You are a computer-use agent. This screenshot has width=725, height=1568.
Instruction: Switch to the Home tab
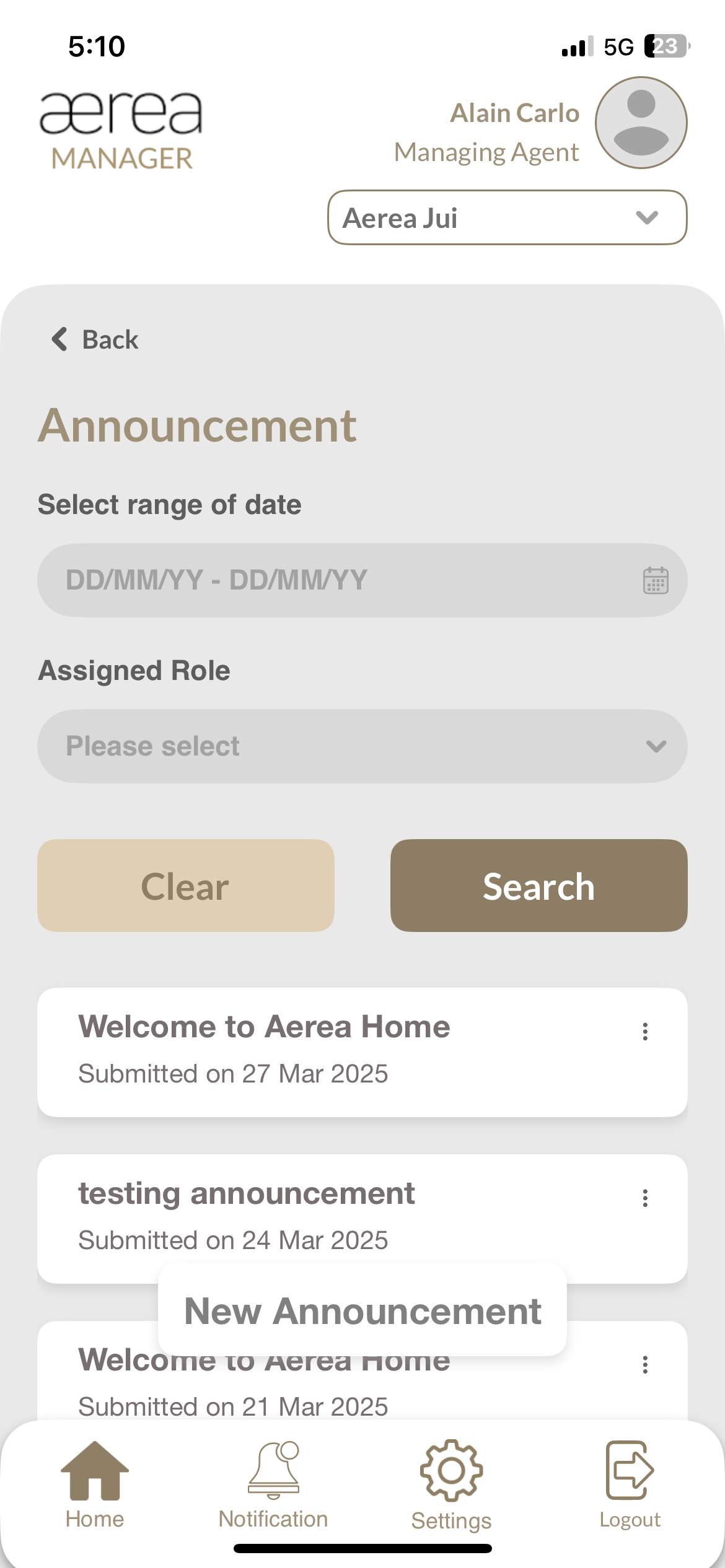[95, 1485]
